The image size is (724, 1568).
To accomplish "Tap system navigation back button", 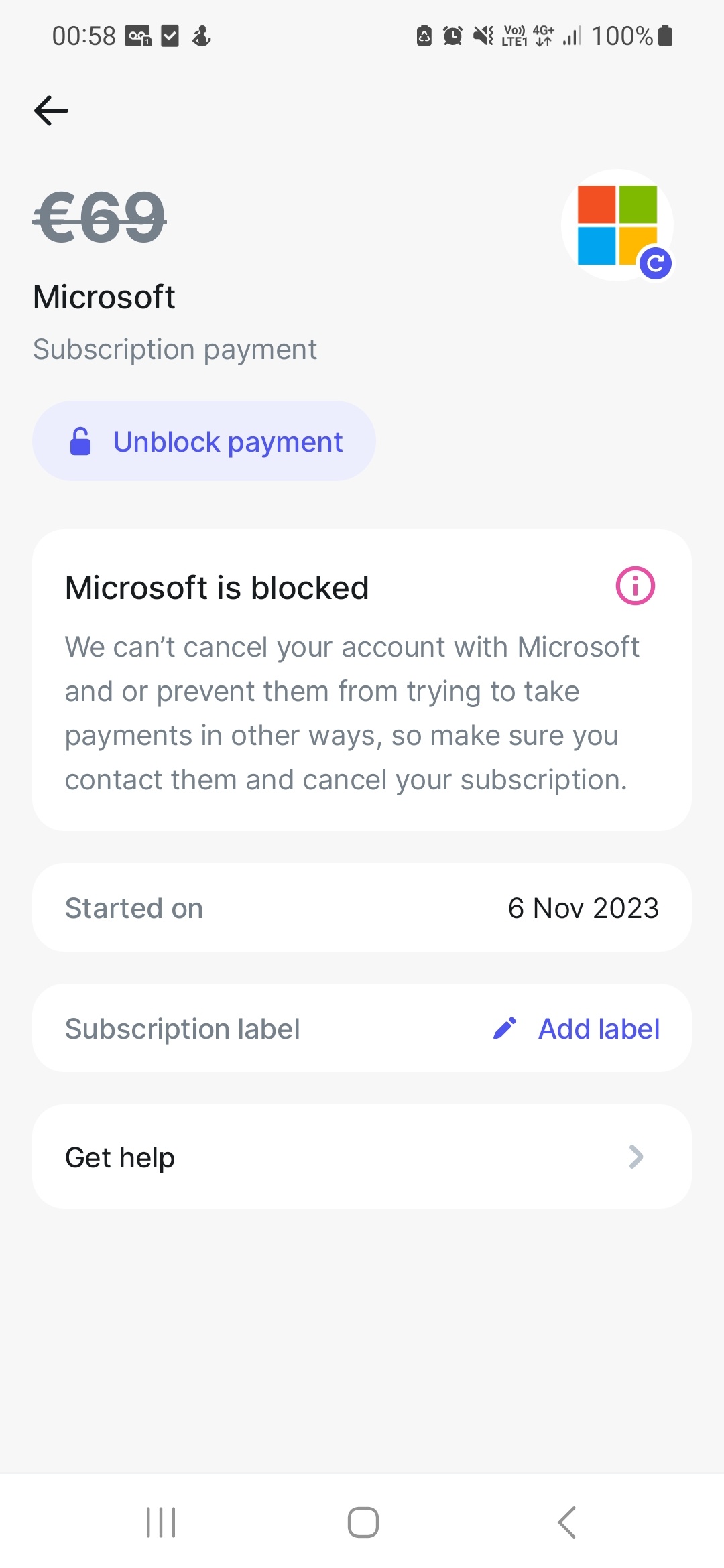I will coord(566,1522).
